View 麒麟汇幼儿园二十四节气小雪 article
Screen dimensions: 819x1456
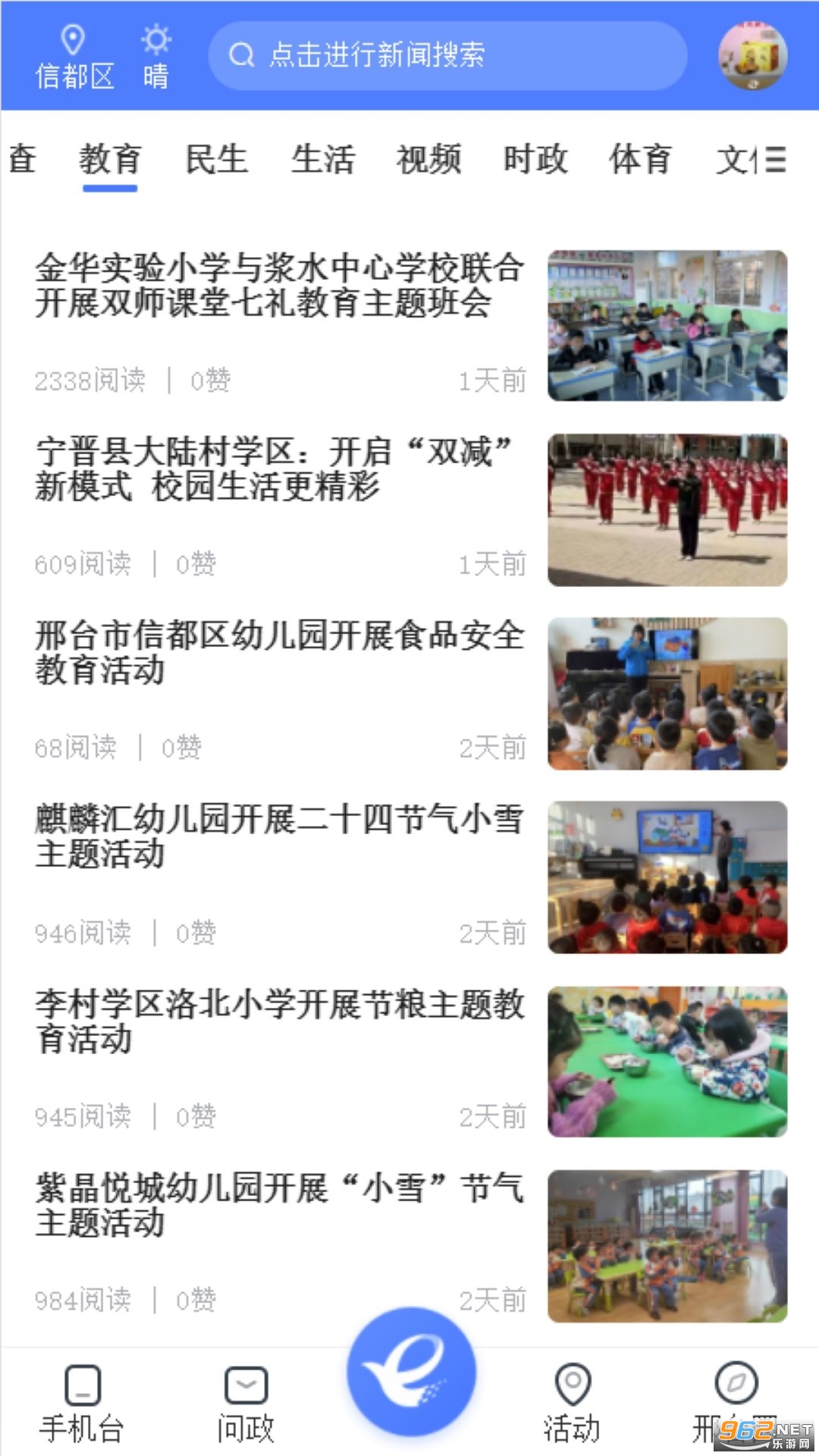tap(279, 836)
